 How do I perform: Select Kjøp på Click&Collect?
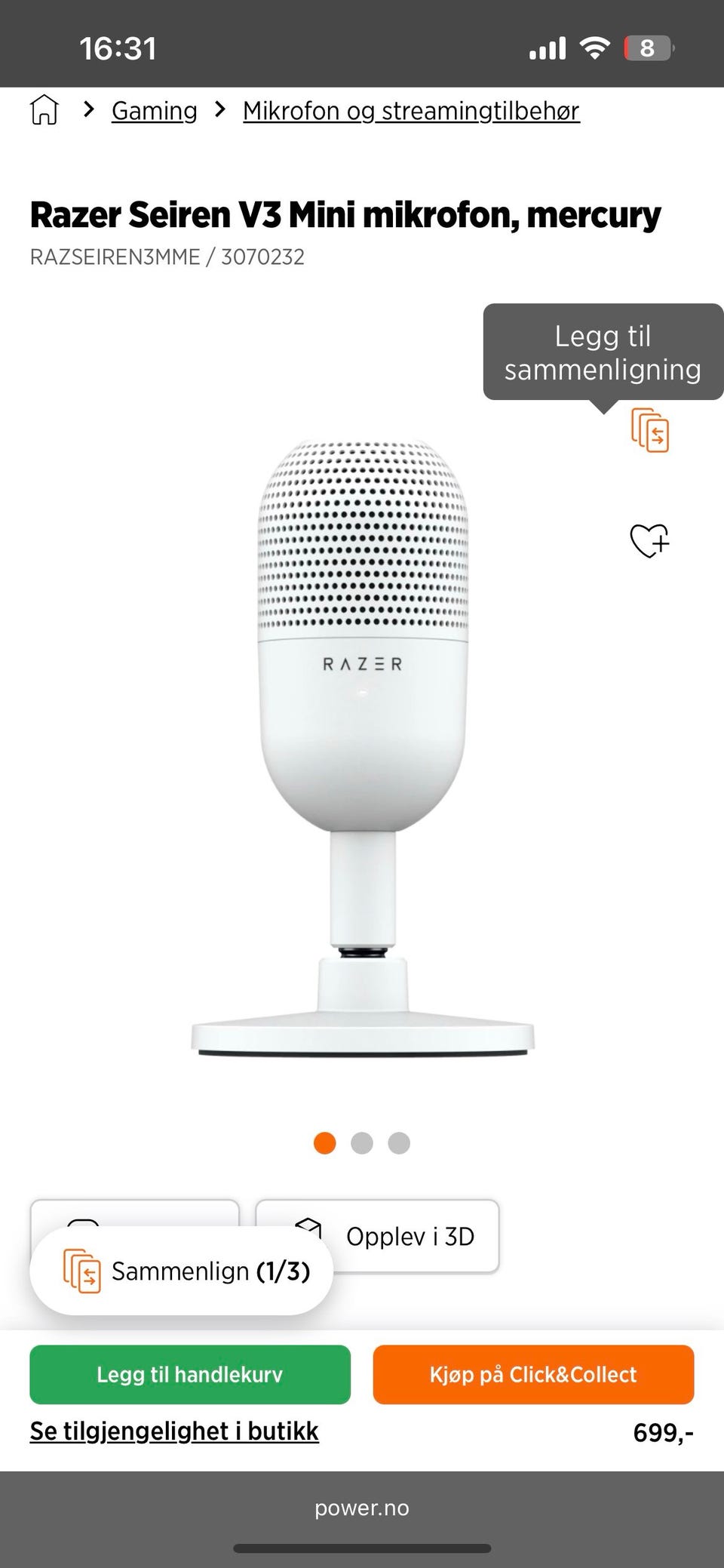pos(533,1374)
